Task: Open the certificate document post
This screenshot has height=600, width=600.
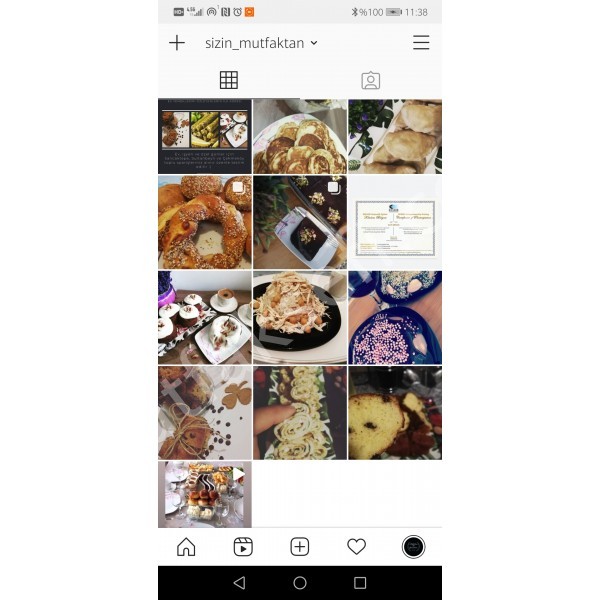Action: tap(395, 223)
